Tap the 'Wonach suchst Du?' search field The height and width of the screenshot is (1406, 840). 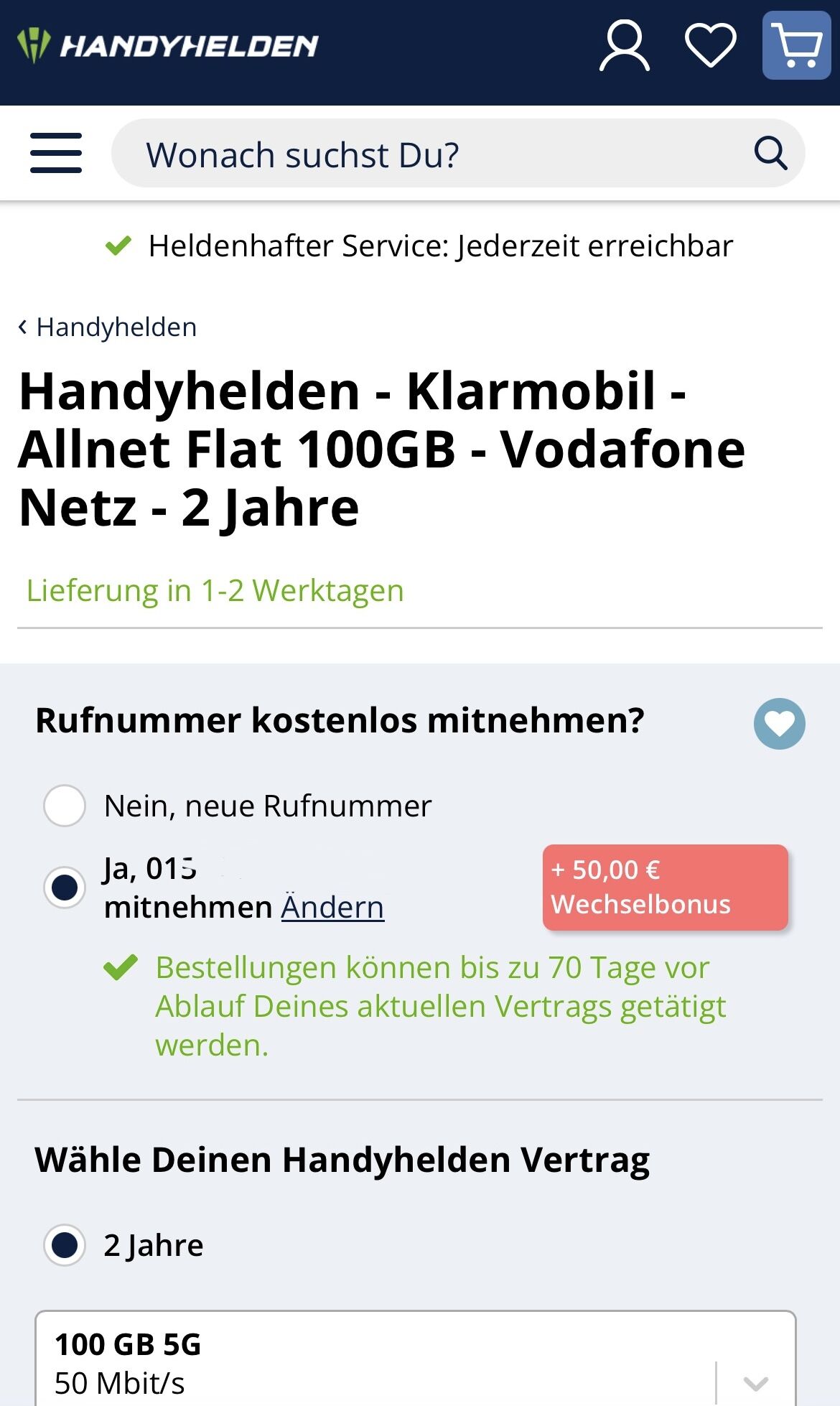tap(431, 154)
